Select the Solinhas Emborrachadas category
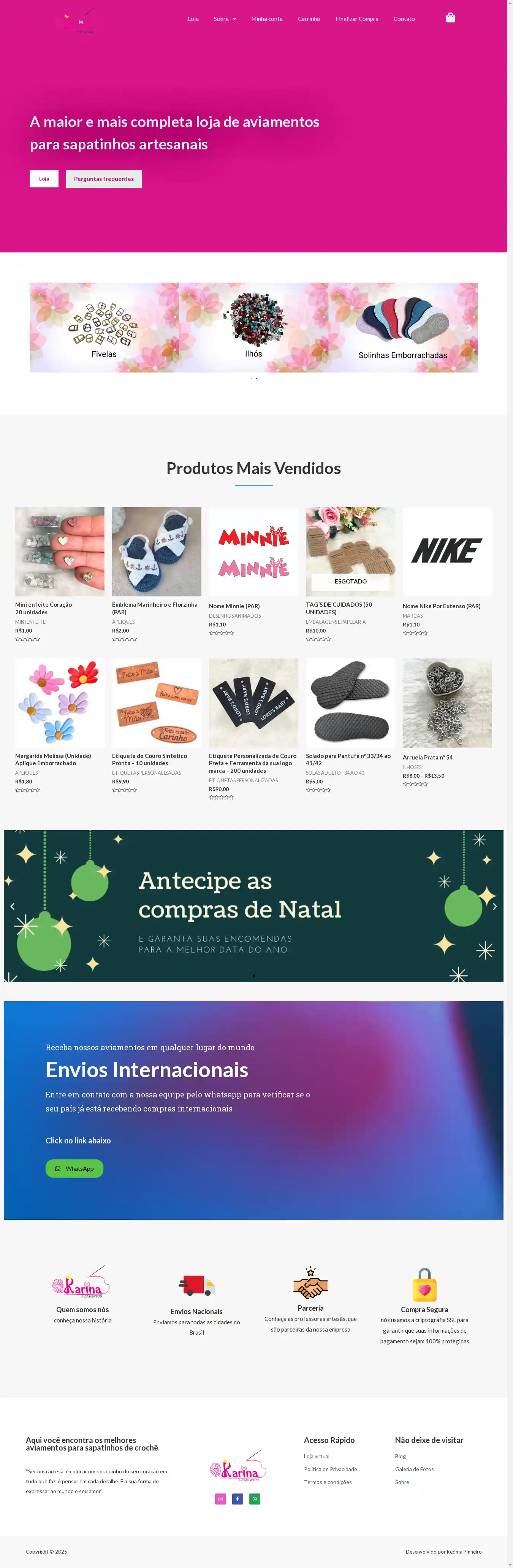Image resolution: width=513 pixels, height=1568 pixels. (x=402, y=328)
